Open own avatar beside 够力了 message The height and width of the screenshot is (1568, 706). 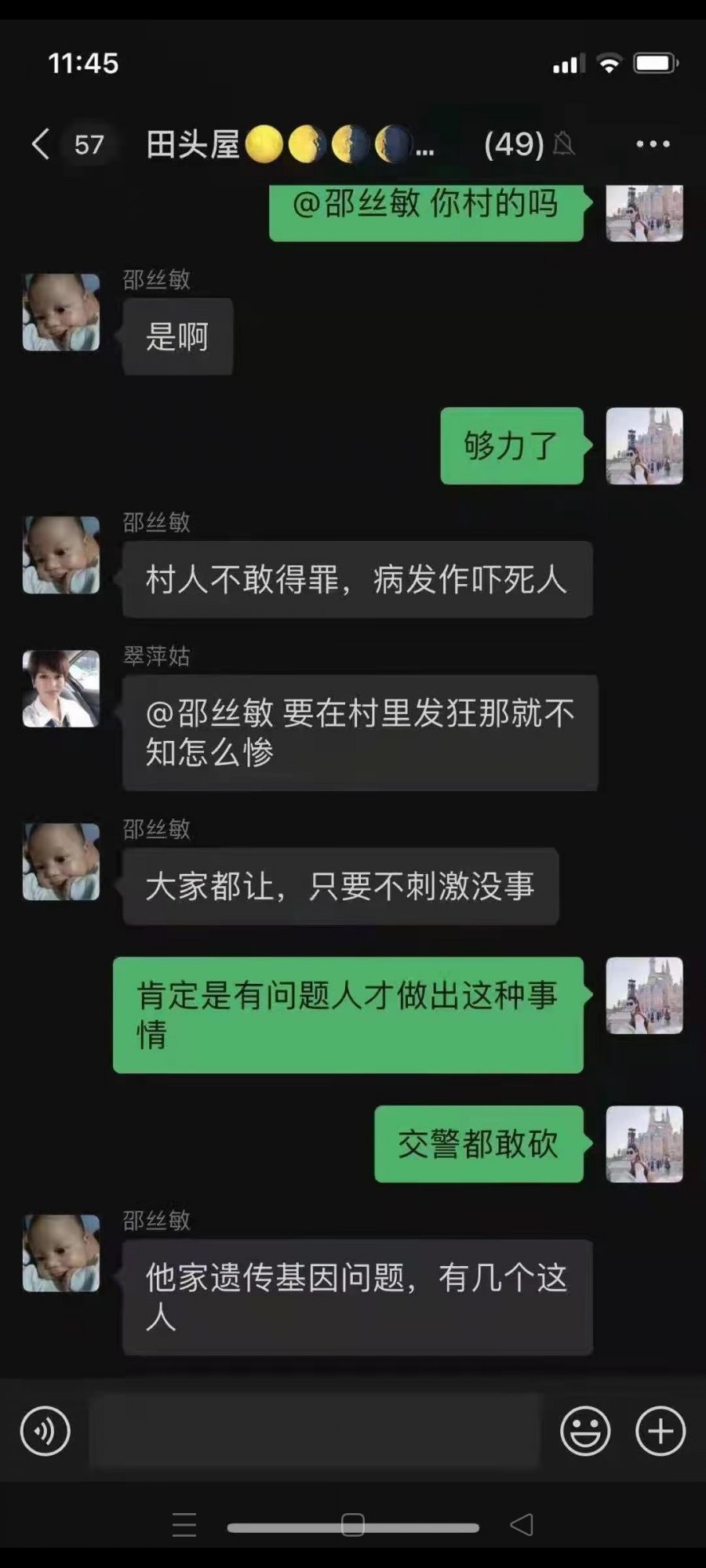pos(644,446)
